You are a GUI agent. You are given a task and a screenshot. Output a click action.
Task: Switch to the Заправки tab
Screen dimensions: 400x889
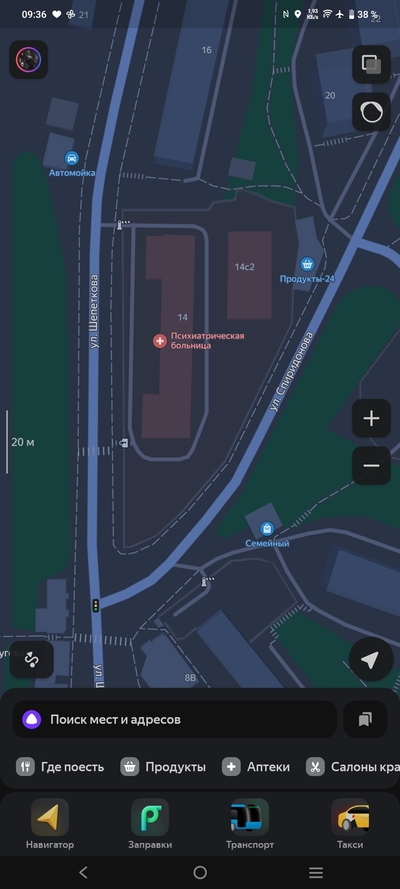[150, 824]
